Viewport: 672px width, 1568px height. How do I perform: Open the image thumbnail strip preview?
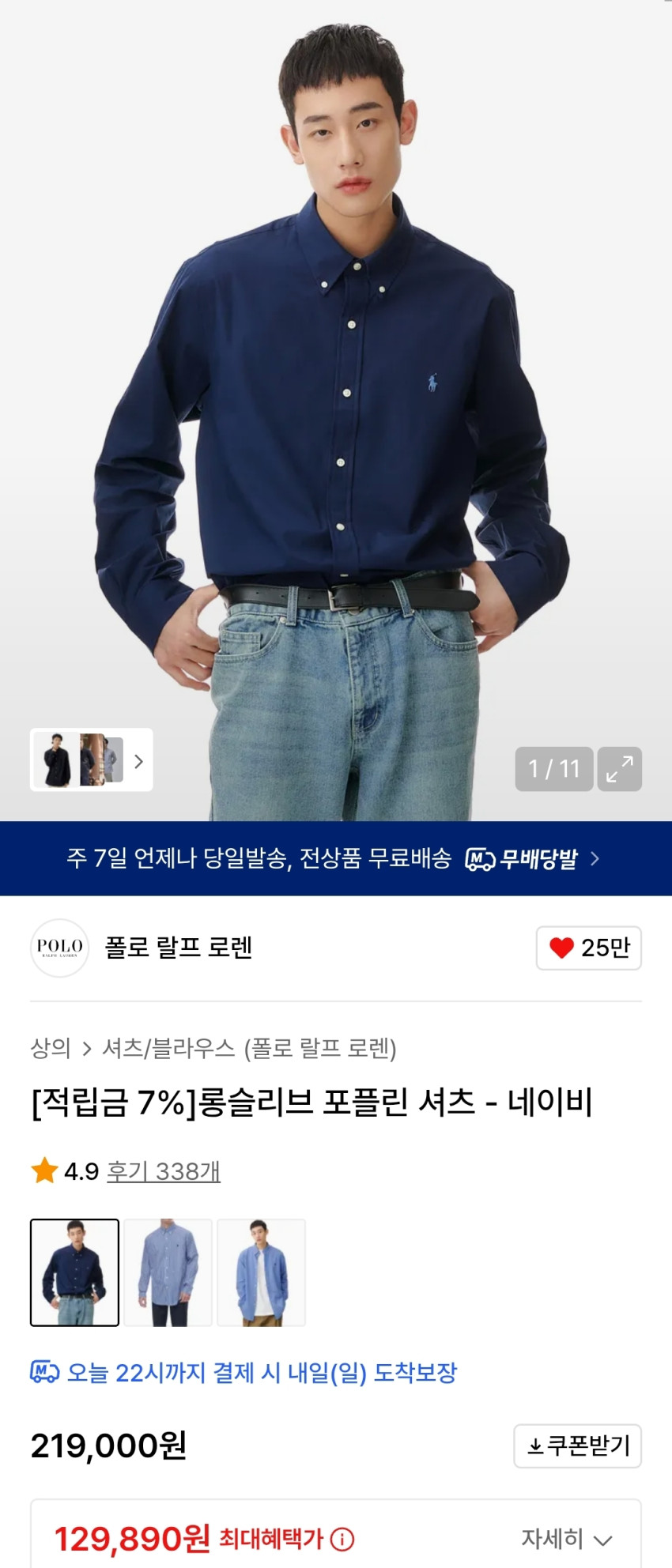click(91, 760)
